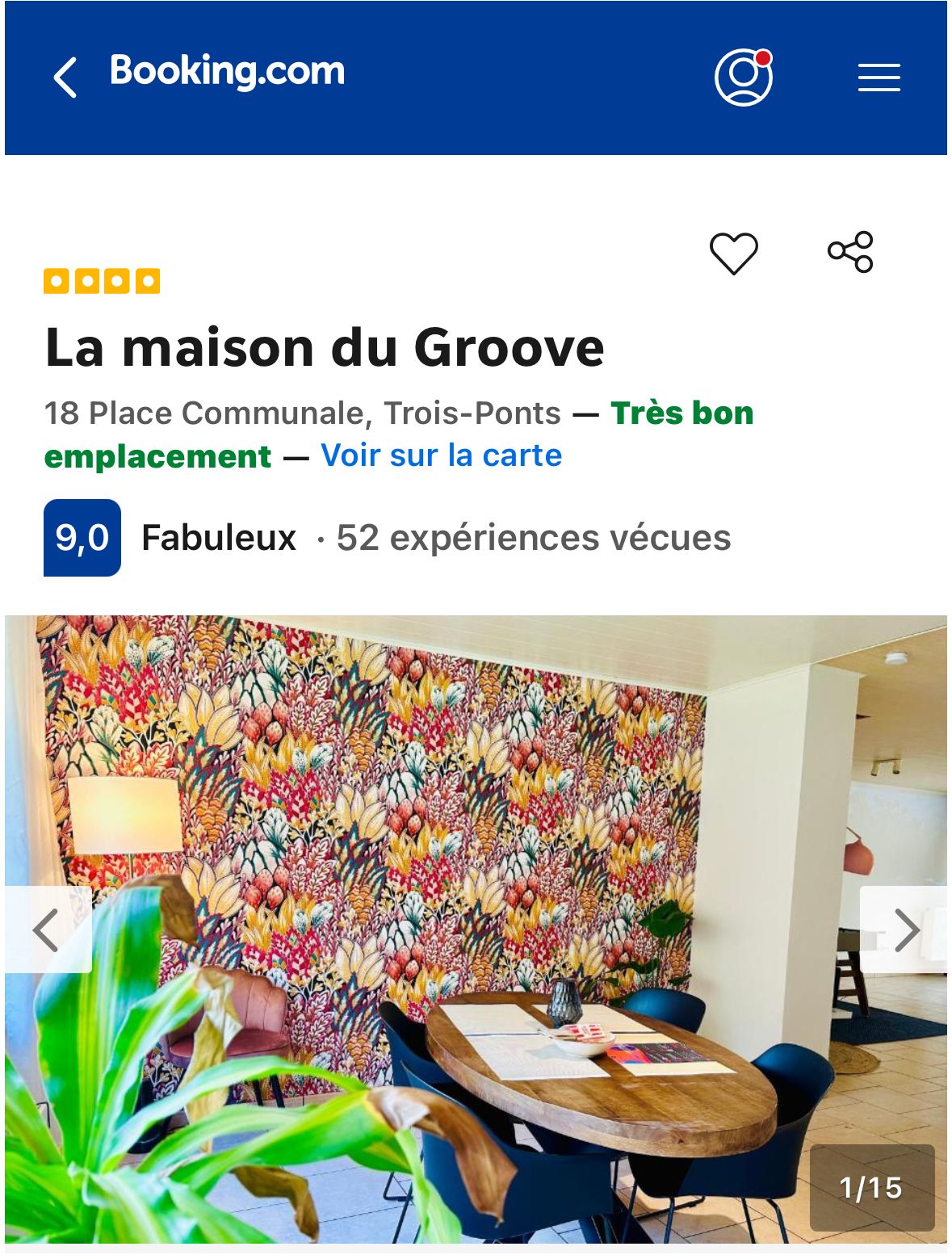The width and height of the screenshot is (952, 1259).
Task: Open the user account profile icon
Action: pyautogui.click(x=743, y=78)
